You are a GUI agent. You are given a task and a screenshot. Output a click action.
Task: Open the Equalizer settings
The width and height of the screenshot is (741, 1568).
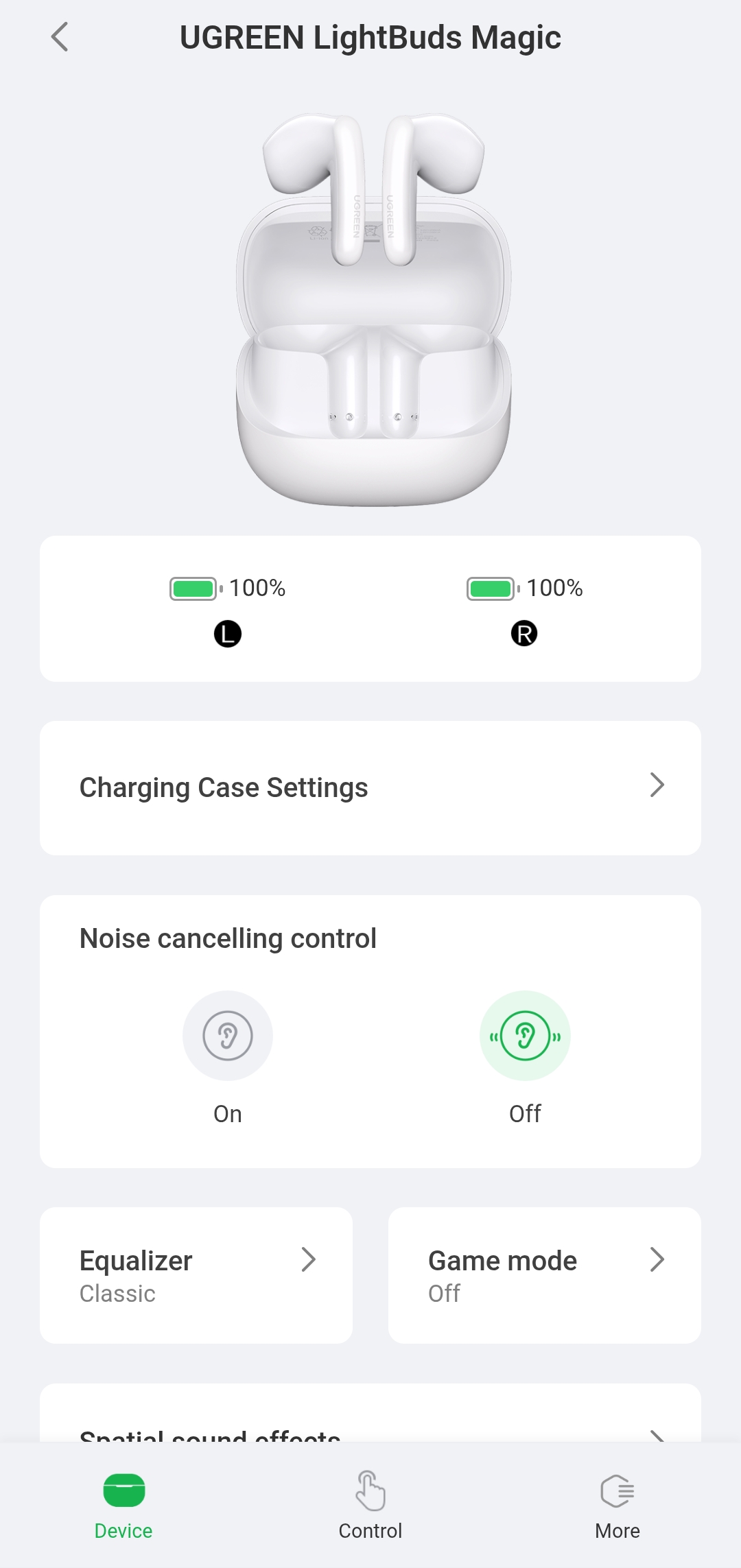196,1275
